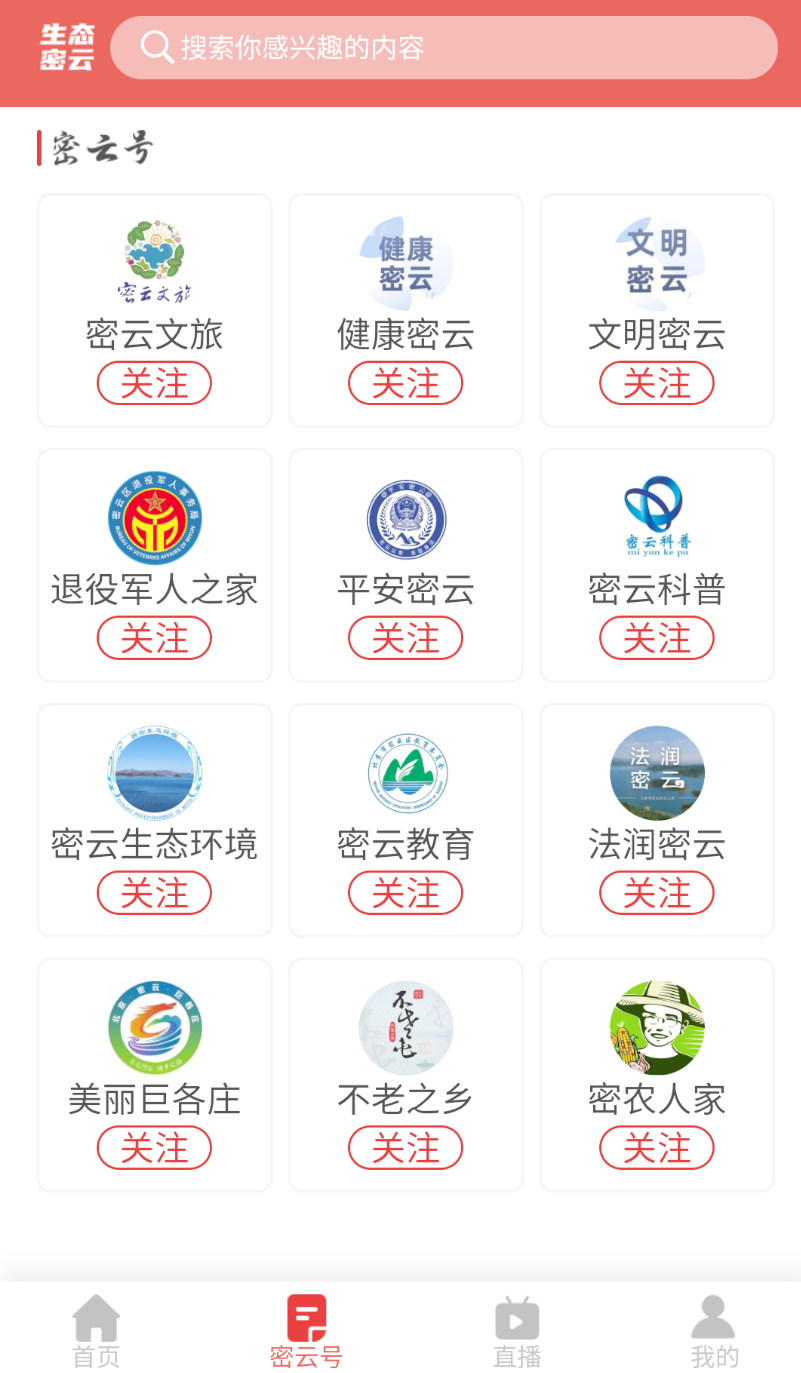Switch to the 首页 tab

[95, 1330]
